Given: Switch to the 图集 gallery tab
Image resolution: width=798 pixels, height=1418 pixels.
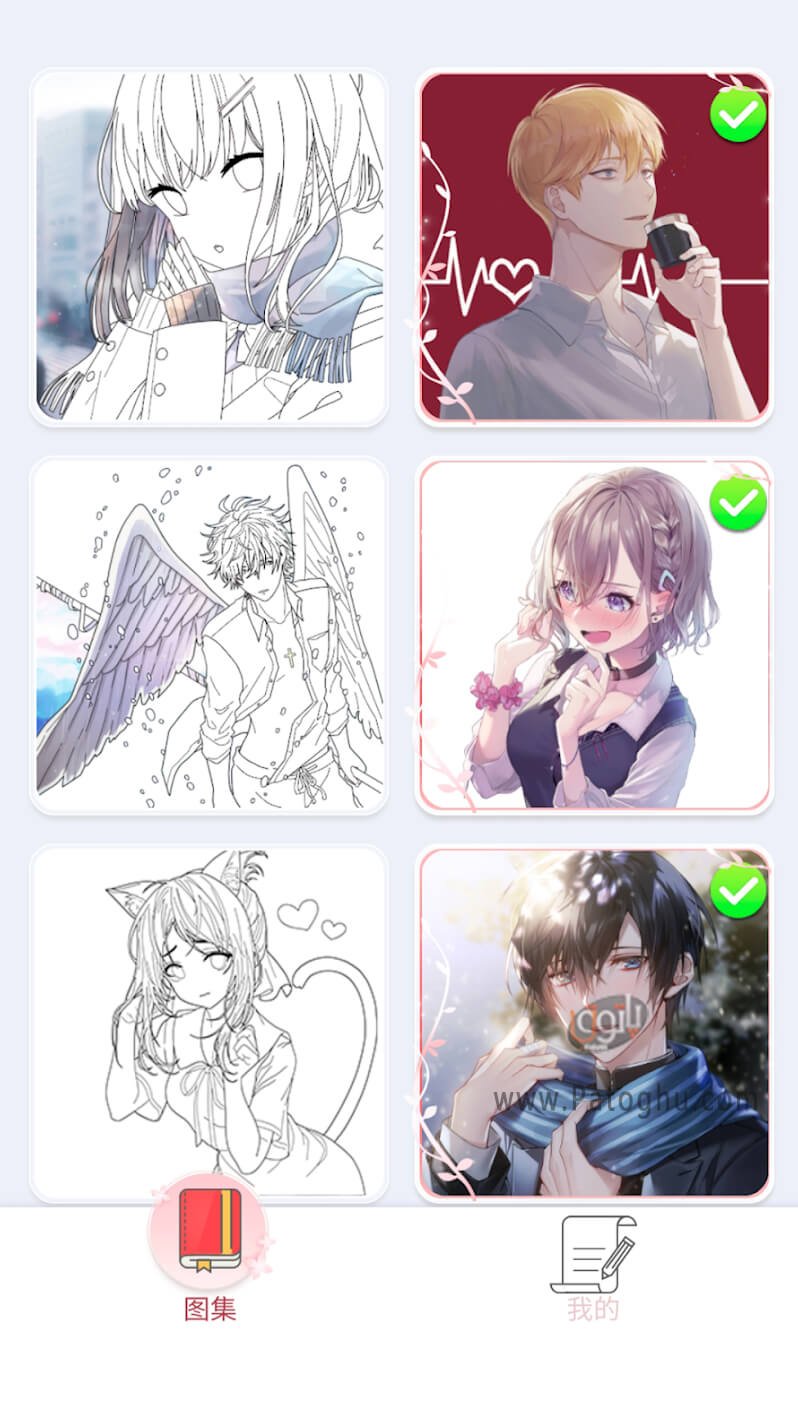Looking at the screenshot, I should tap(210, 1250).
